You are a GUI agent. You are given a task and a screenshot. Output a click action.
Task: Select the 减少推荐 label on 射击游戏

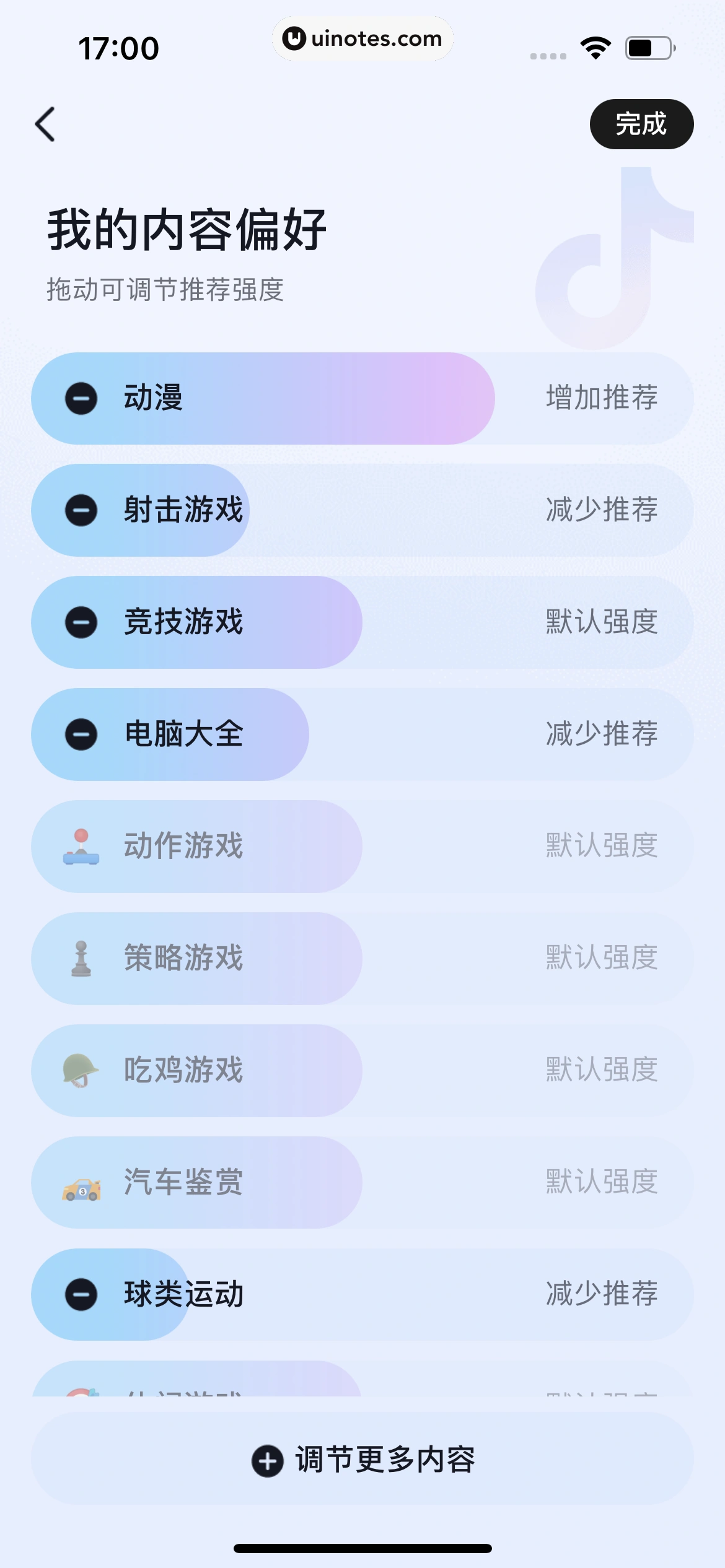(602, 510)
